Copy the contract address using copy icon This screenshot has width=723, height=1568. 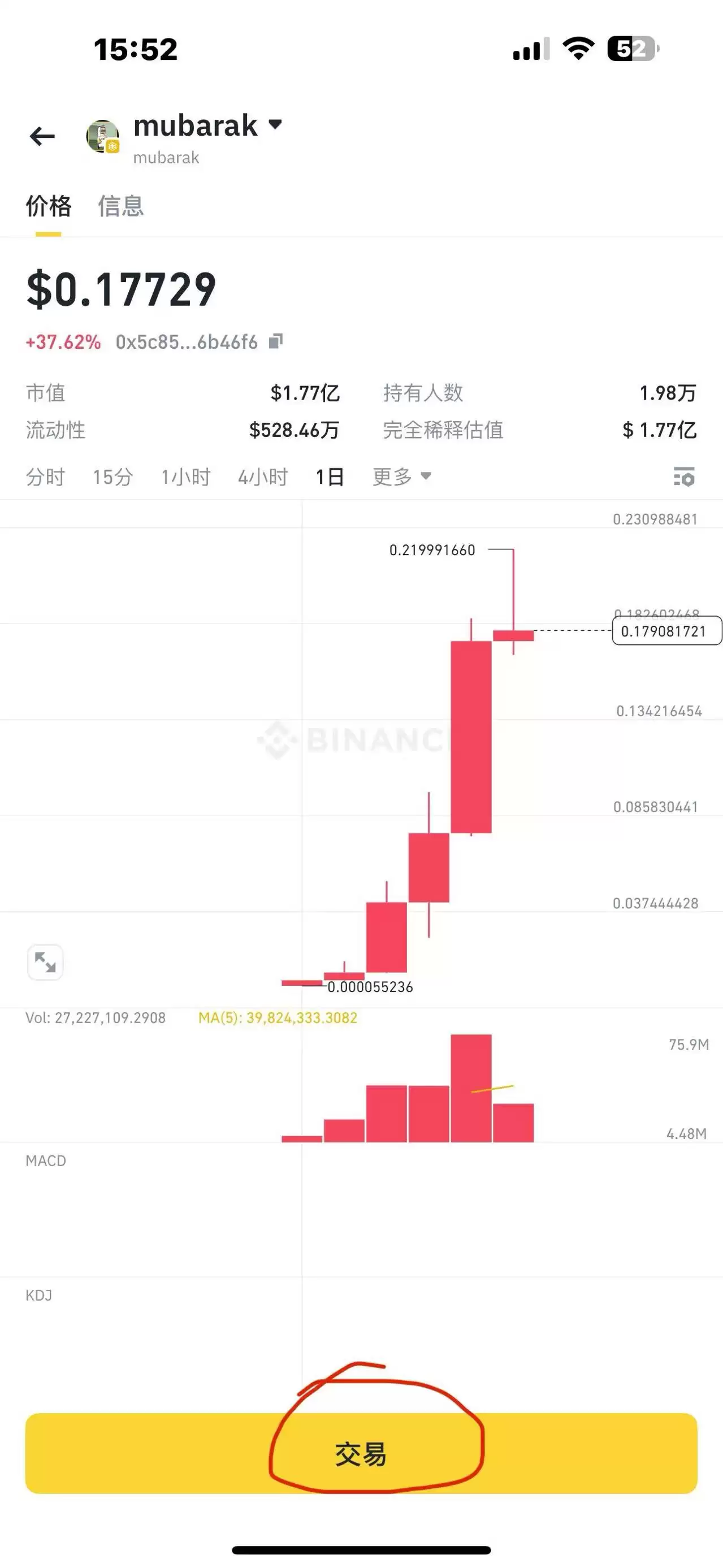click(x=276, y=341)
